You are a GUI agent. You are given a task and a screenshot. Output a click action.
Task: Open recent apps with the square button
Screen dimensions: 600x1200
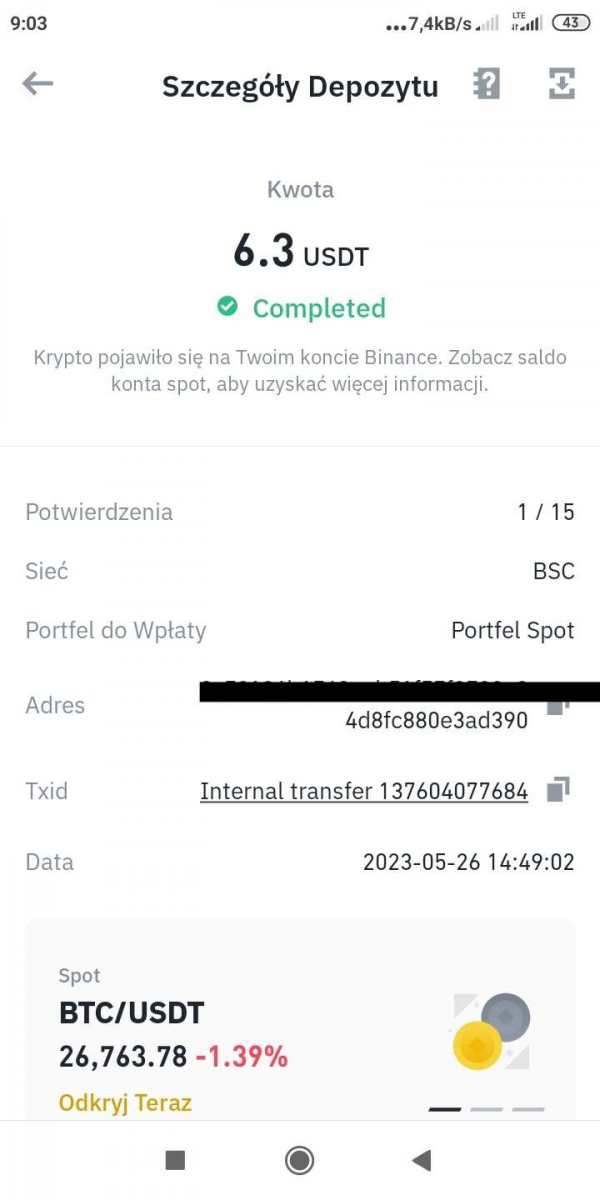[x=175, y=1160]
